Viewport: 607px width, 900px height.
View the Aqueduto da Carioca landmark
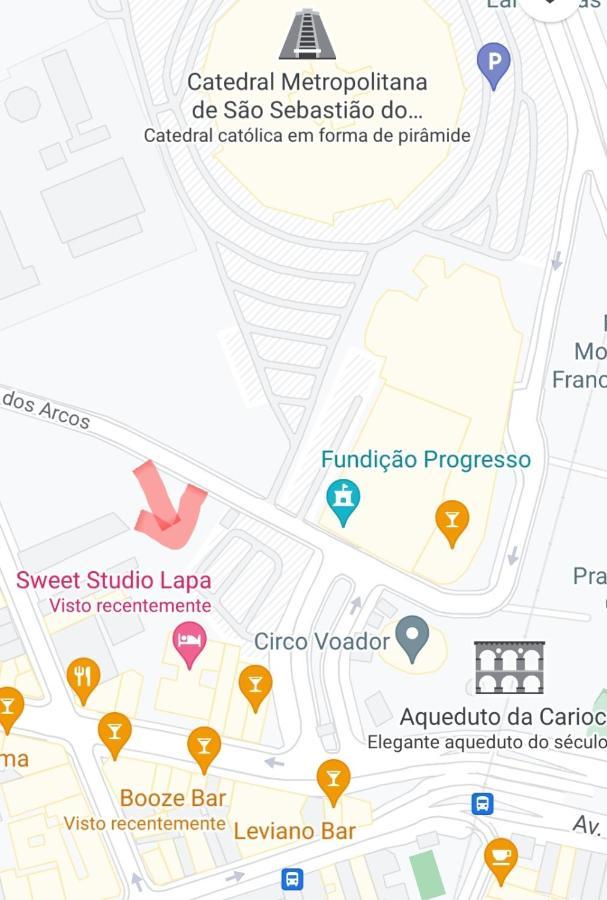tap(509, 668)
